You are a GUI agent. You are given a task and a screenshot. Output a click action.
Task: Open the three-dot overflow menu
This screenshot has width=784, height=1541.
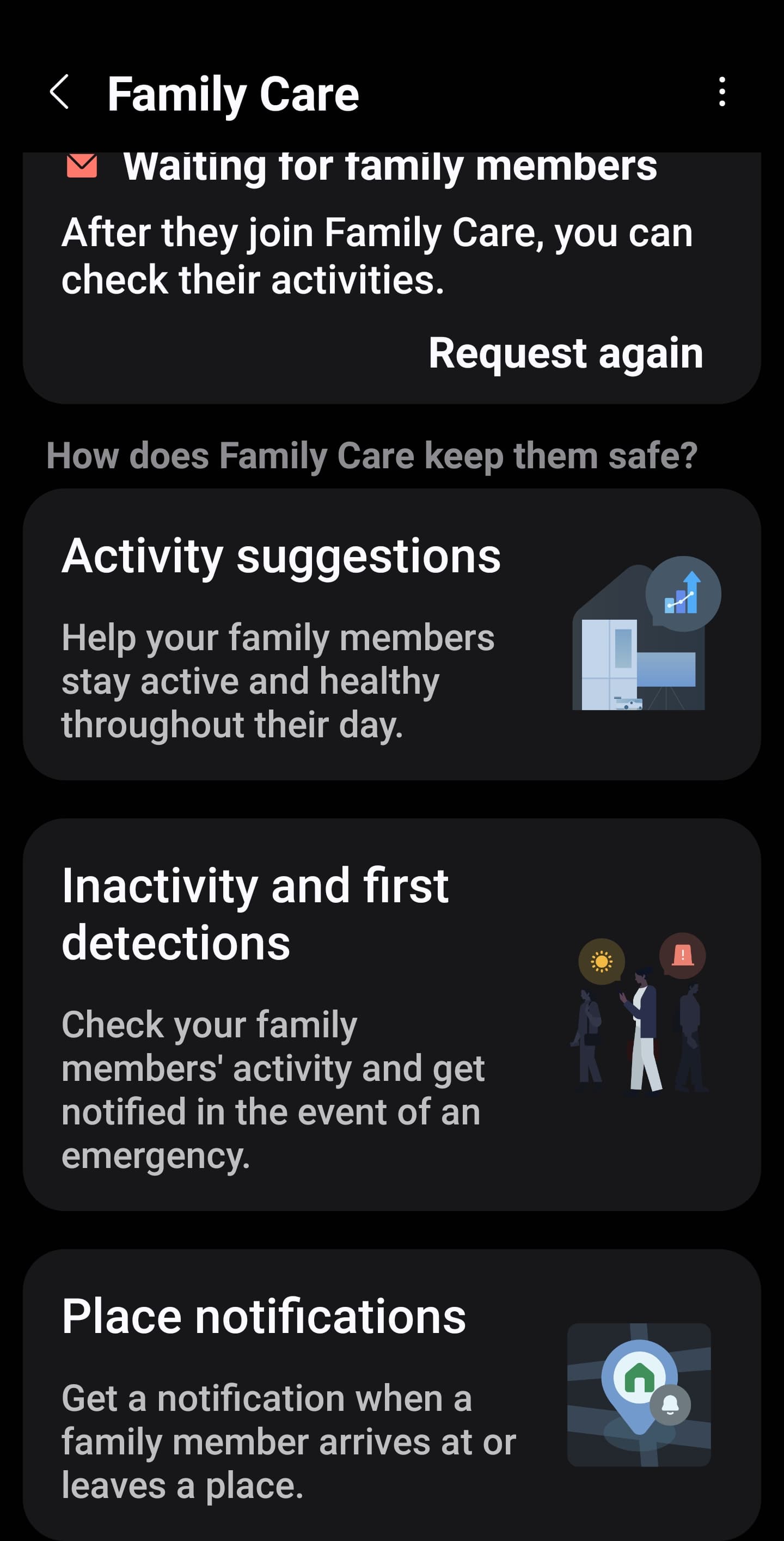click(x=722, y=92)
